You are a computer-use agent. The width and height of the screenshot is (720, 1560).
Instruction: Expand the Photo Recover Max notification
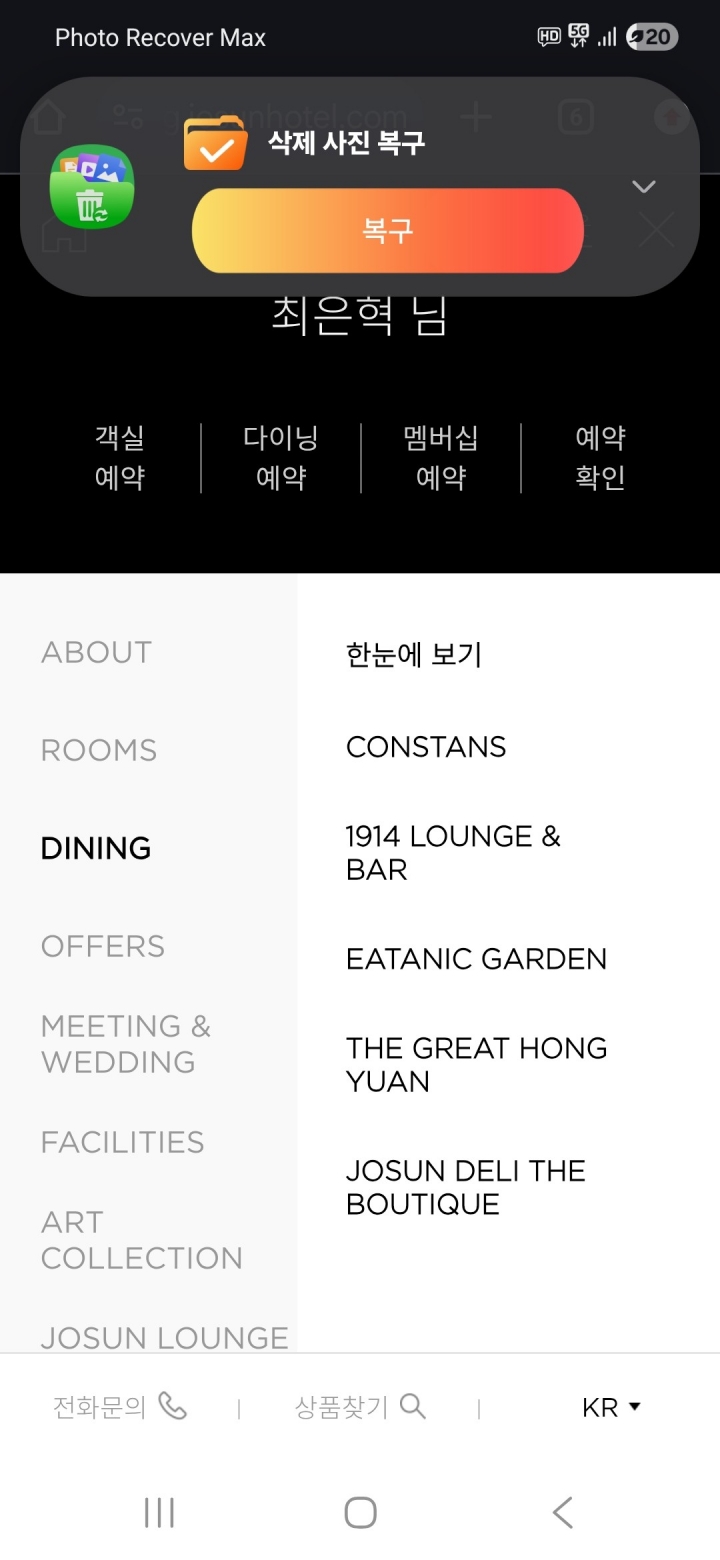(643, 187)
